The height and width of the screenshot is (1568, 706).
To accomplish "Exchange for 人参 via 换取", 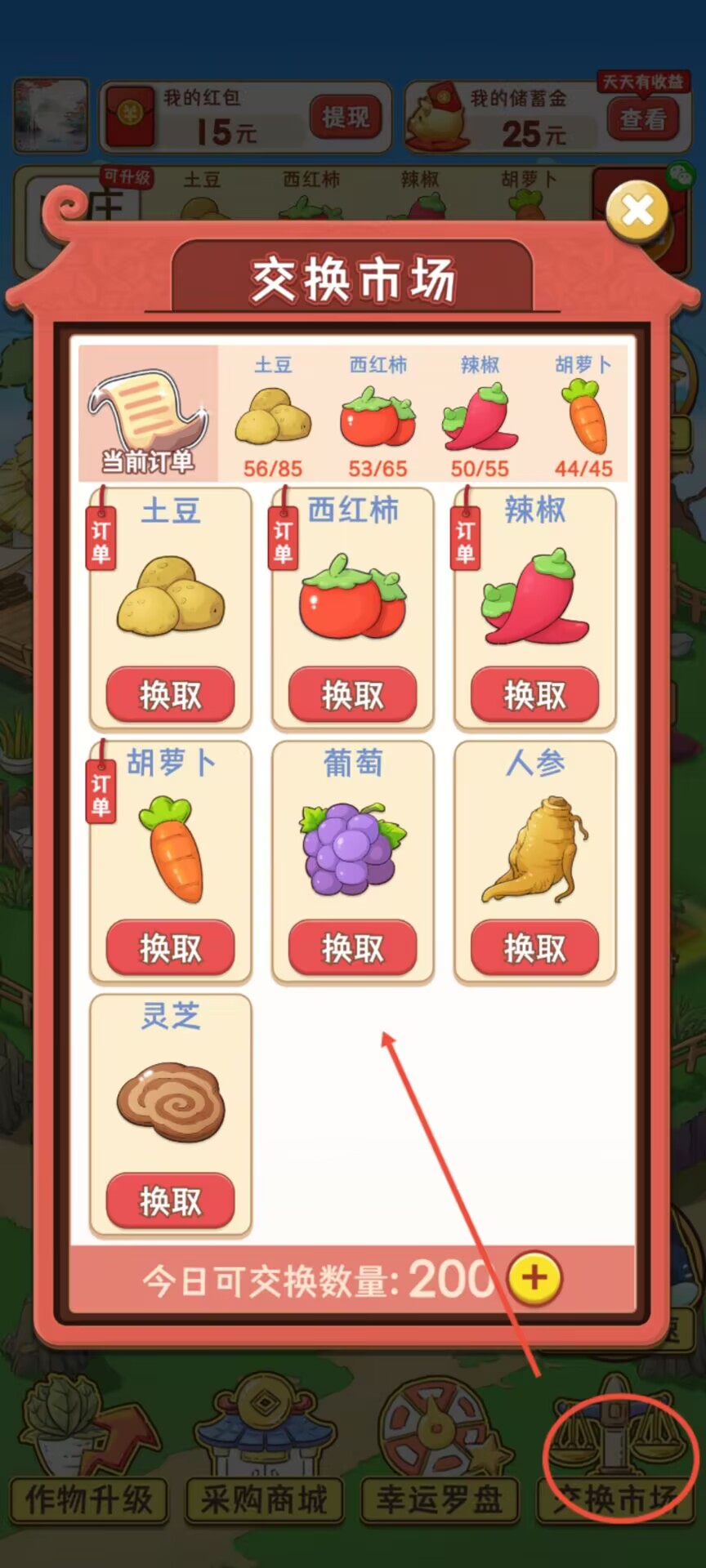I will pos(534,948).
